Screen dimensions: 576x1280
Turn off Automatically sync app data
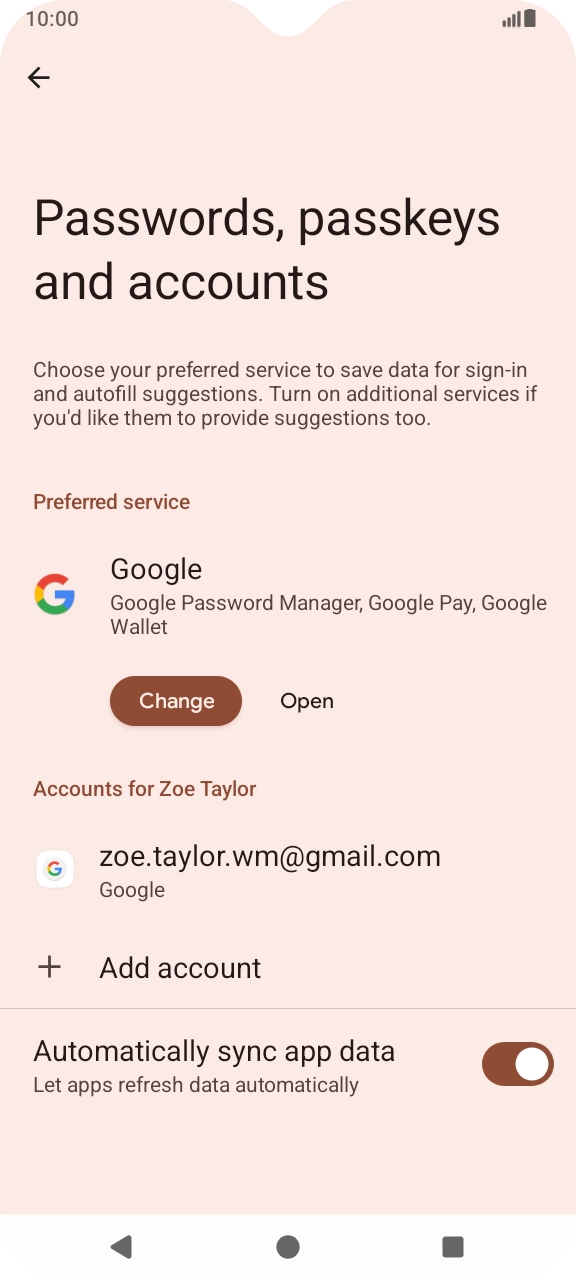pos(518,1064)
